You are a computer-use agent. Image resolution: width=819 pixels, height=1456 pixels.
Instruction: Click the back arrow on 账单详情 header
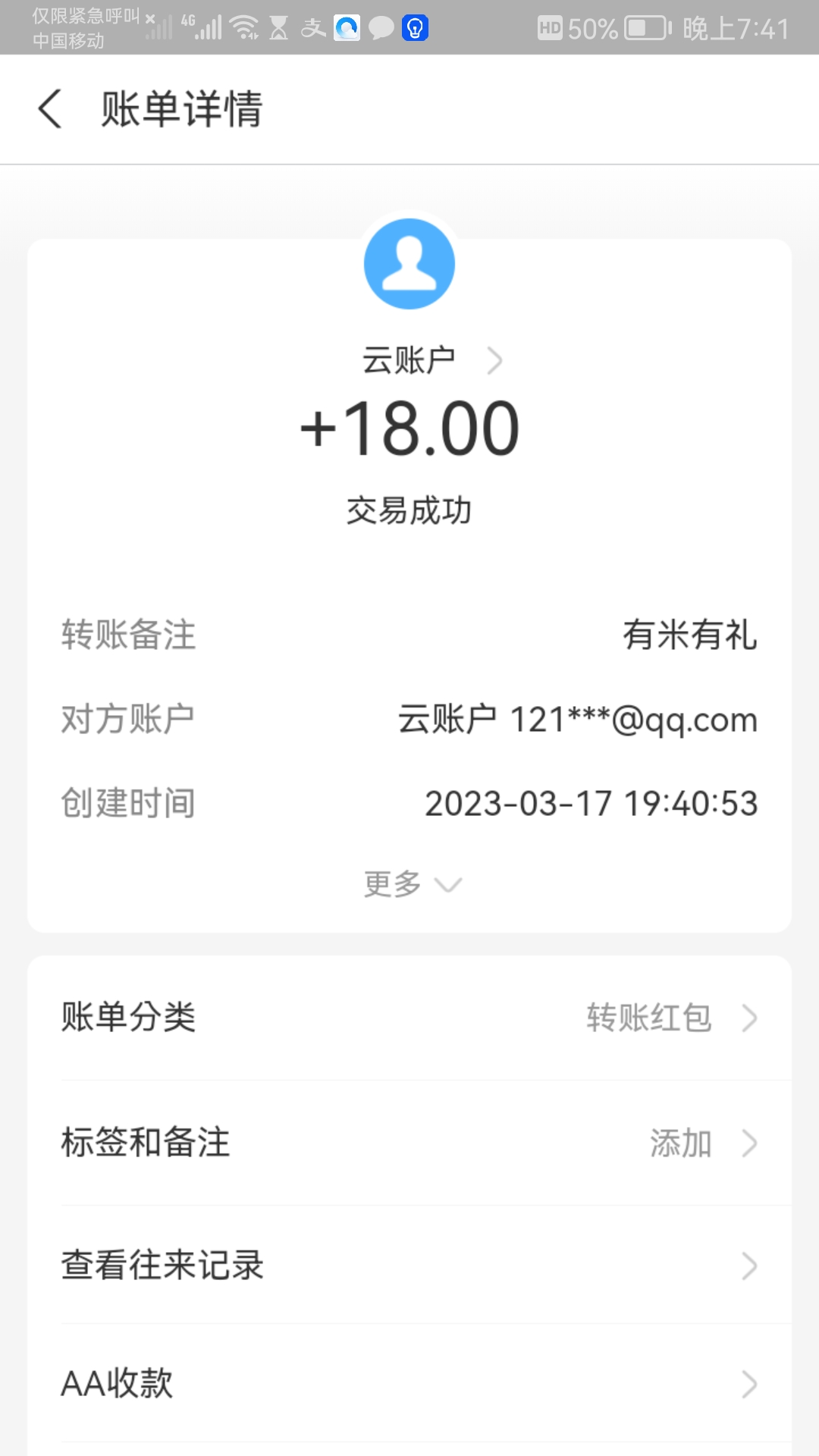51,109
